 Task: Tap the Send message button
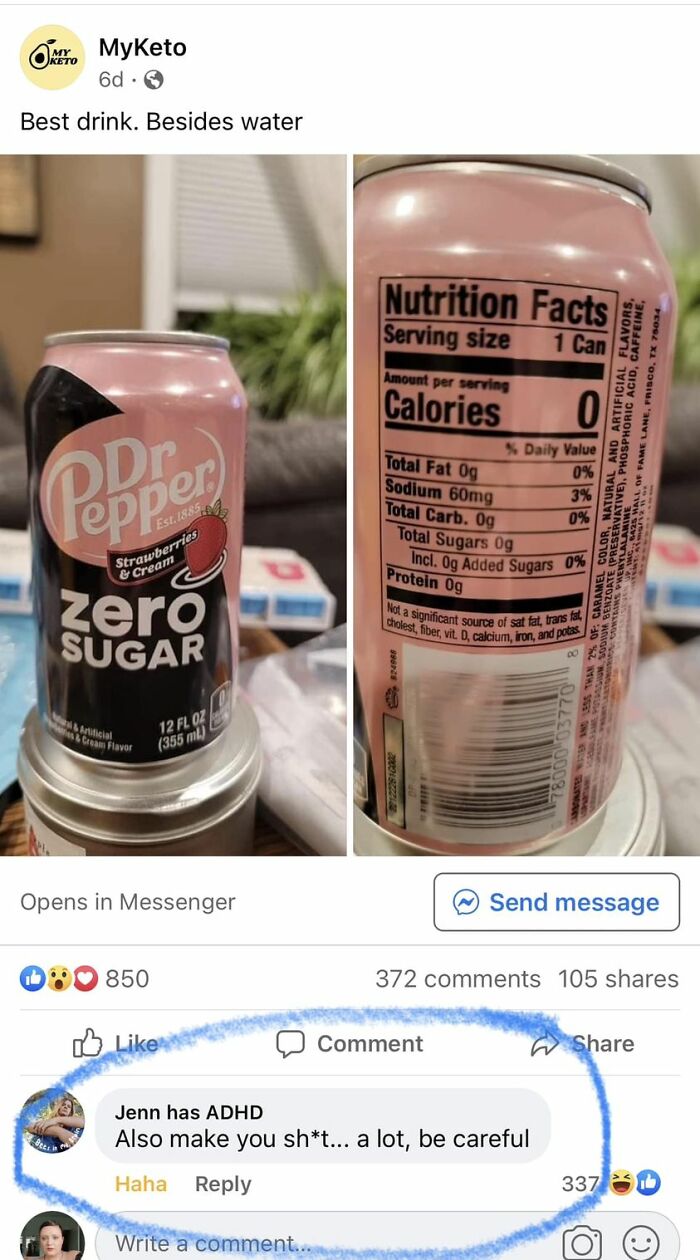[x=555, y=902]
